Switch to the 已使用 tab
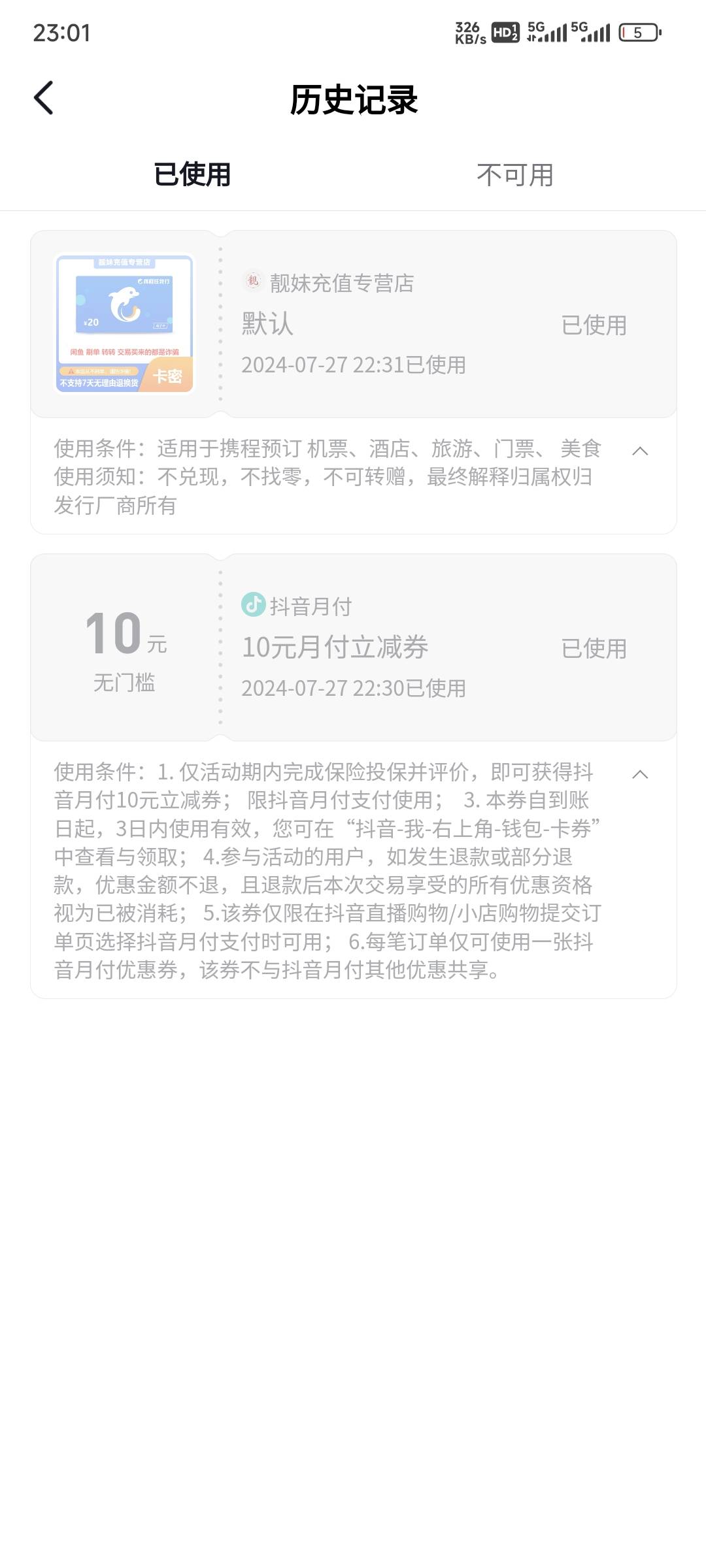The image size is (706, 1568). tap(192, 174)
